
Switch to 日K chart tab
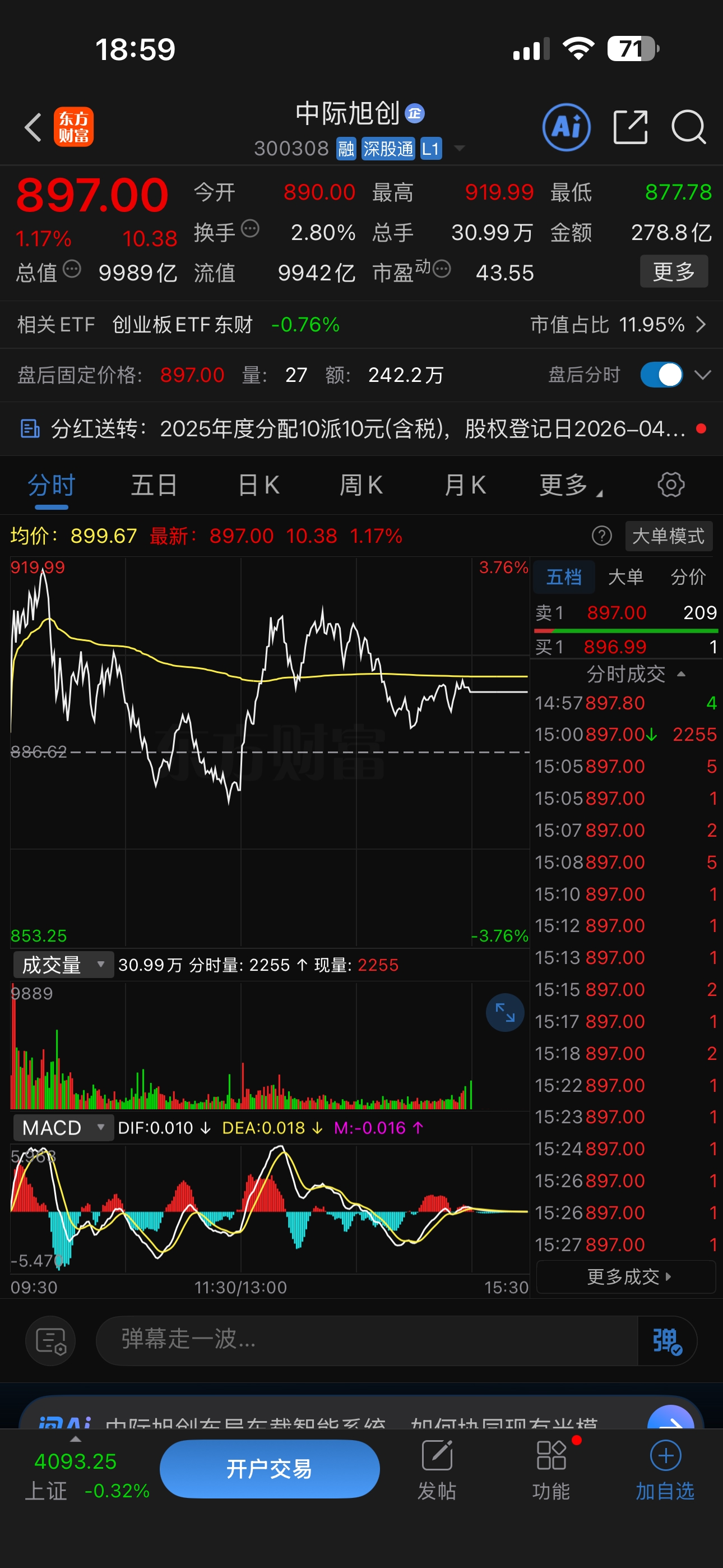coord(258,486)
